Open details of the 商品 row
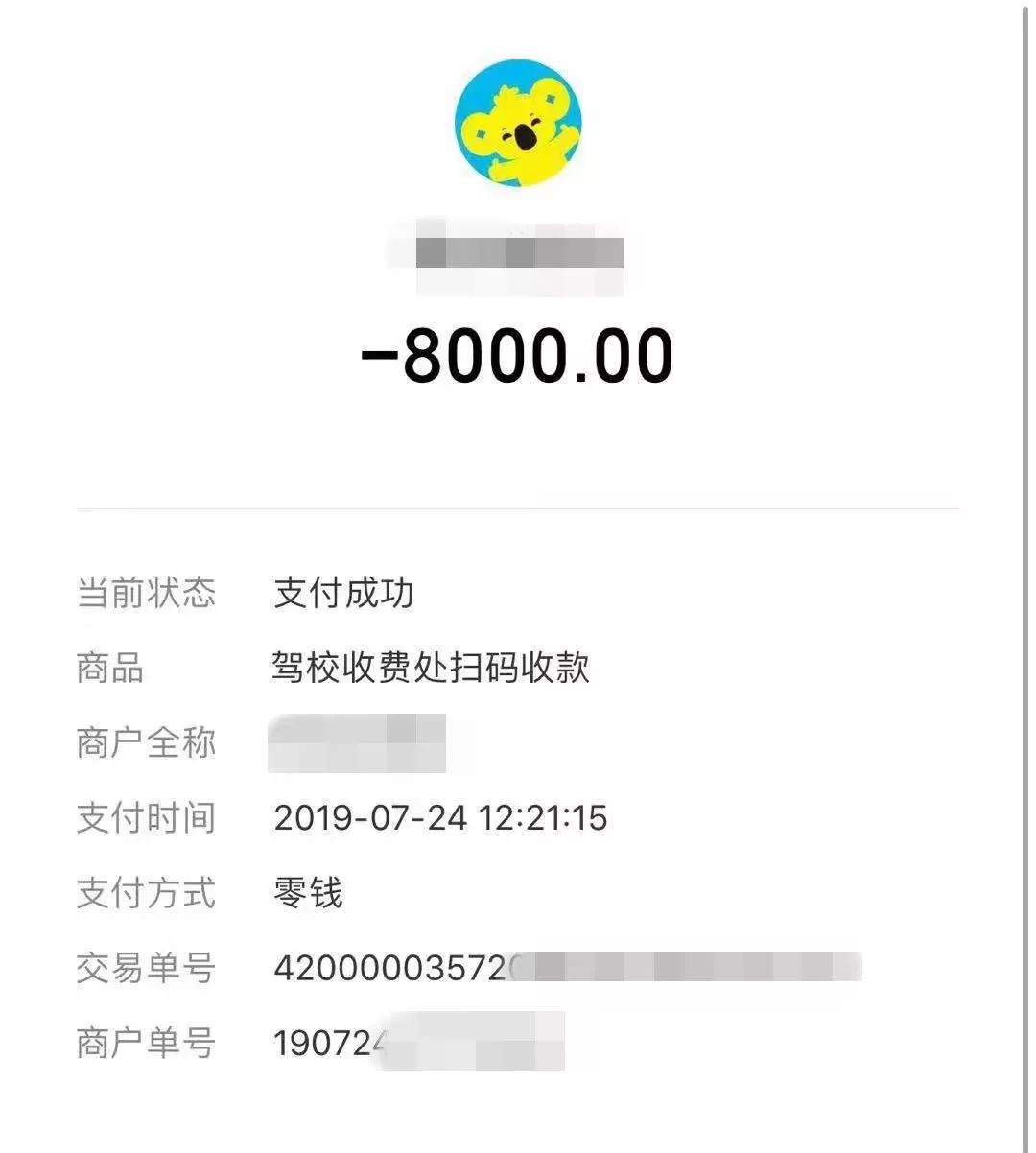 pyautogui.click(x=110, y=669)
